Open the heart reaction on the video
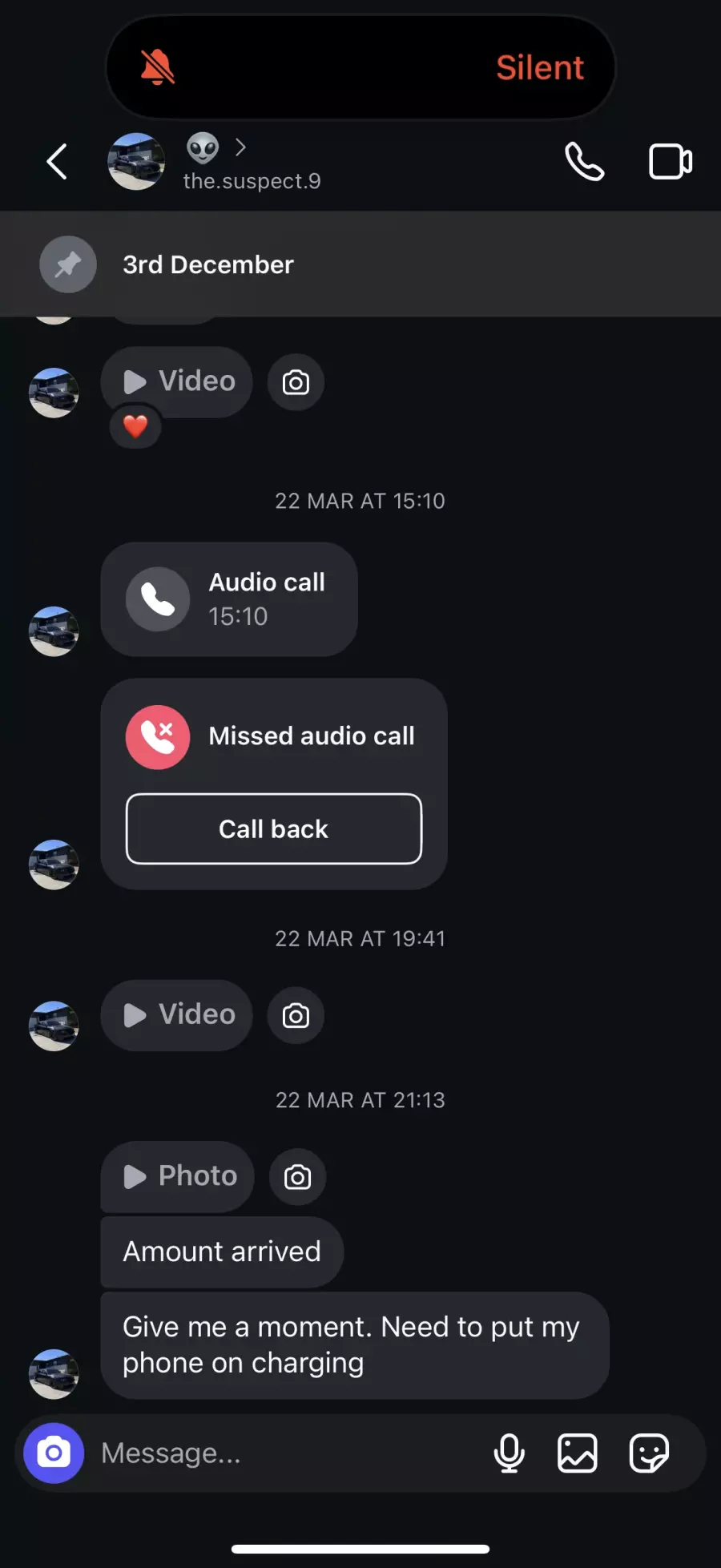 tap(135, 427)
